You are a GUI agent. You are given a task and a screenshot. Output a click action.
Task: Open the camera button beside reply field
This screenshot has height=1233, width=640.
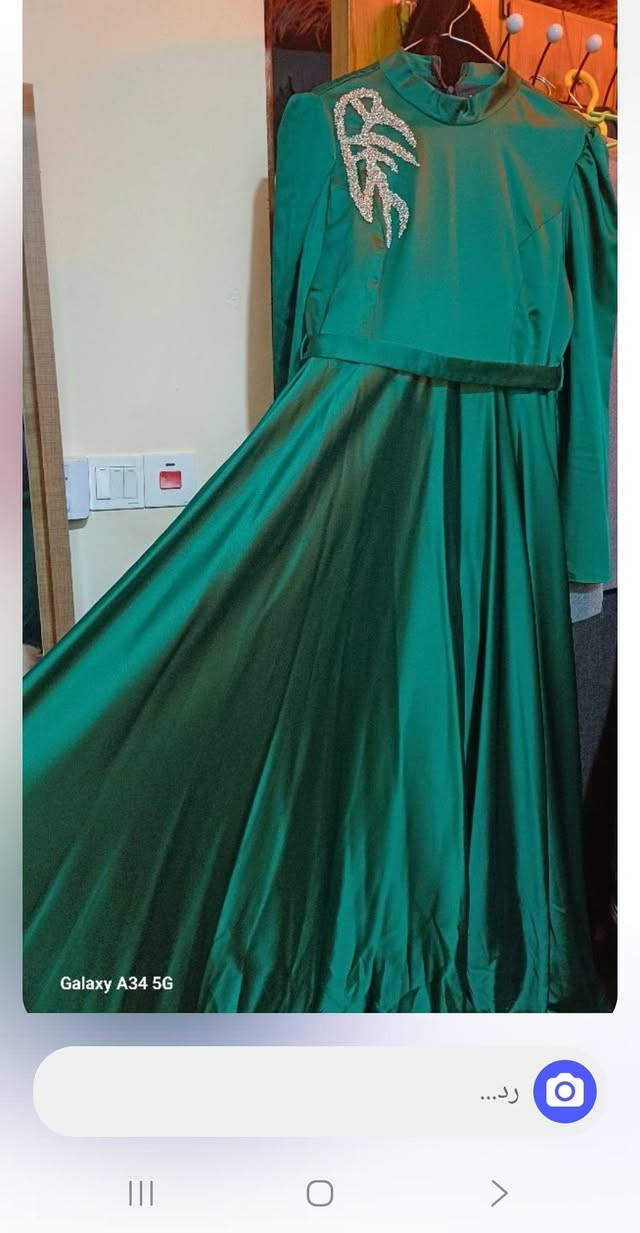pyautogui.click(x=565, y=1091)
